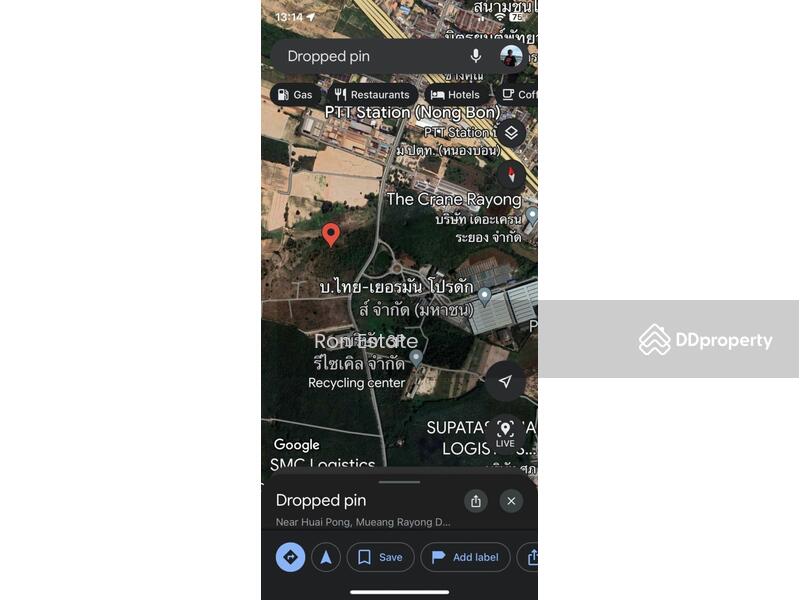The image size is (800, 600).
Task: Start voice search with the microphone
Action: pos(476,57)
